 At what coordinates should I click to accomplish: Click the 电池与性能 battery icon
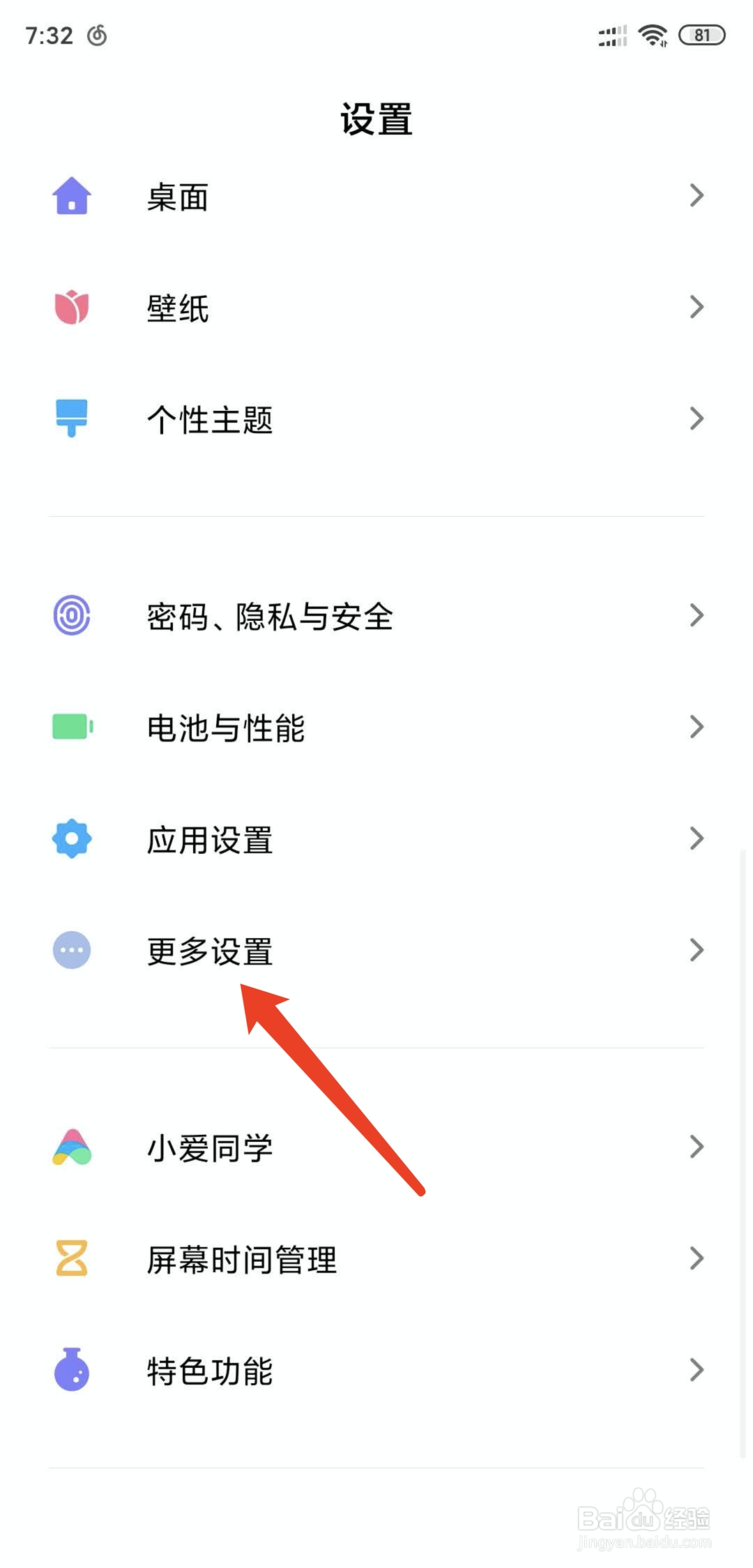[x=71, y=728]
